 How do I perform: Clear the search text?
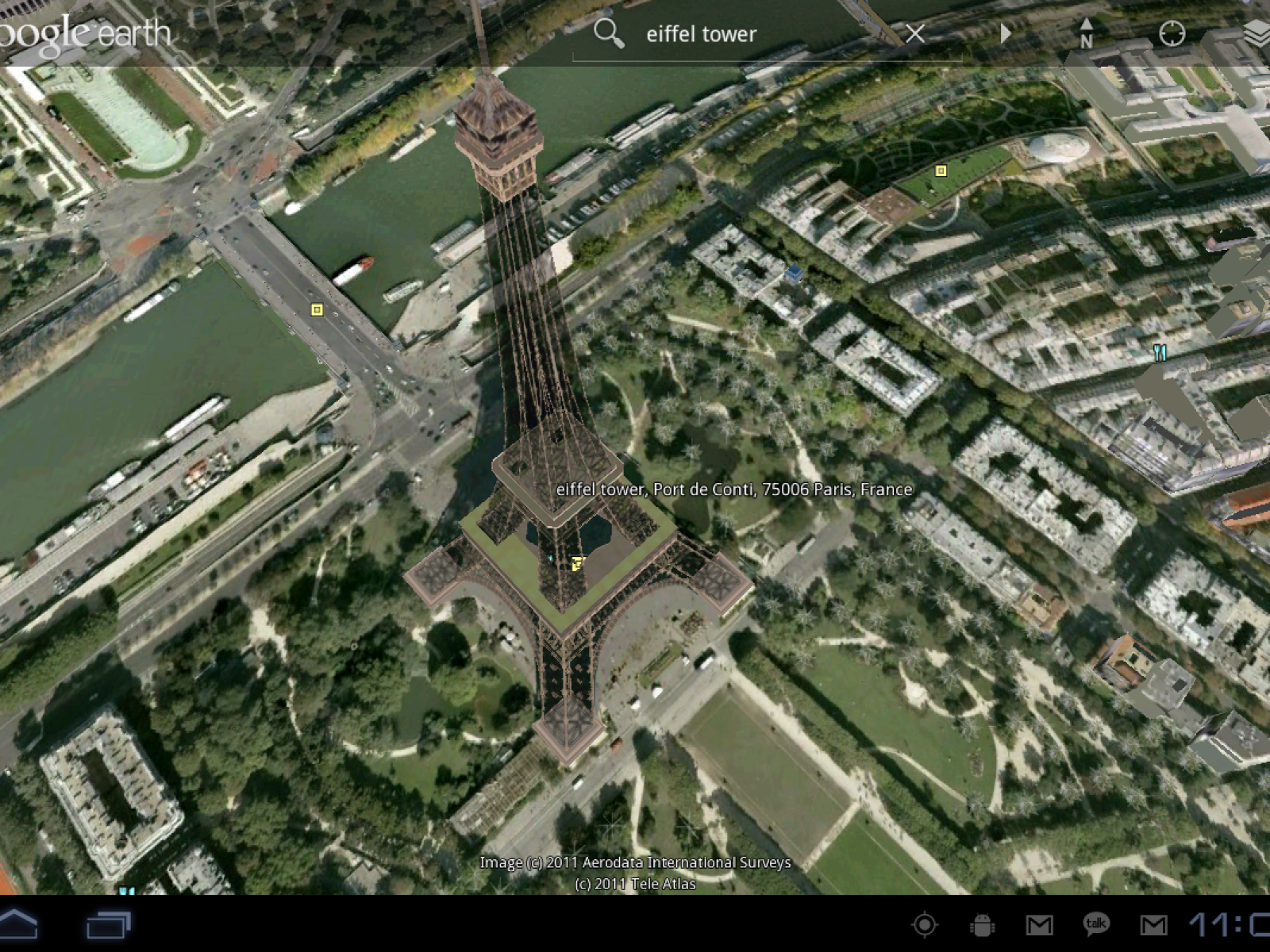[x=915, y=34]
